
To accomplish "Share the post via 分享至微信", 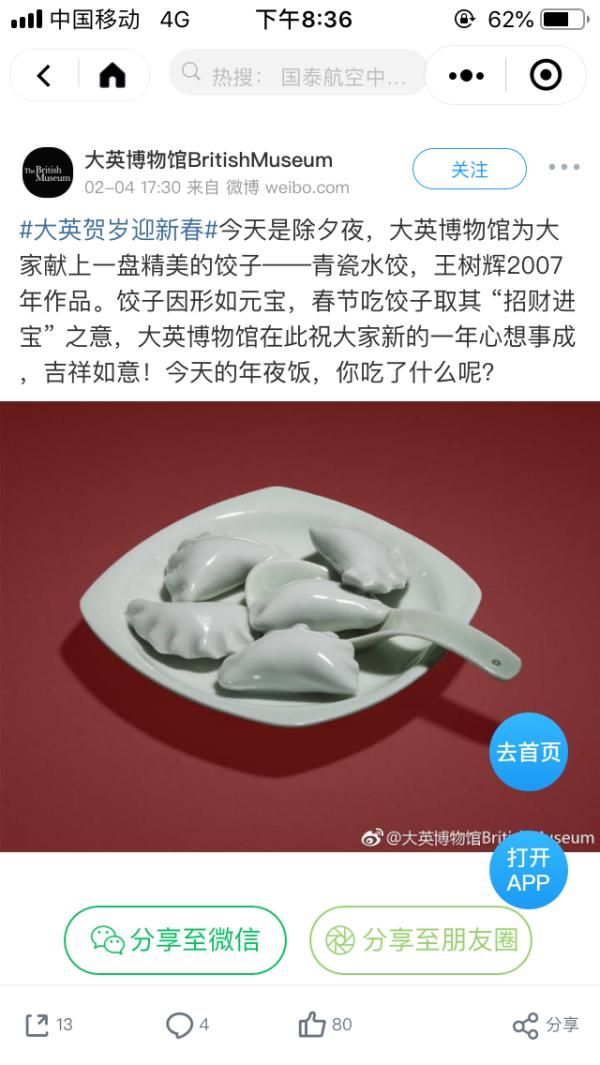I will [175, 940].
